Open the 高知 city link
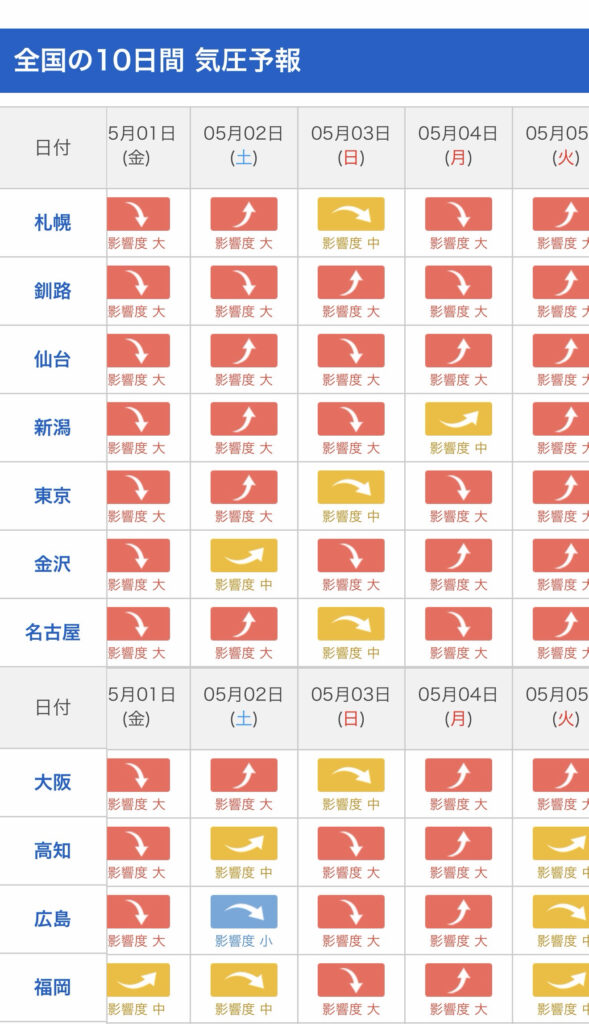The height and width of the screenshot is (1024, 589). (x=52, y=851)
